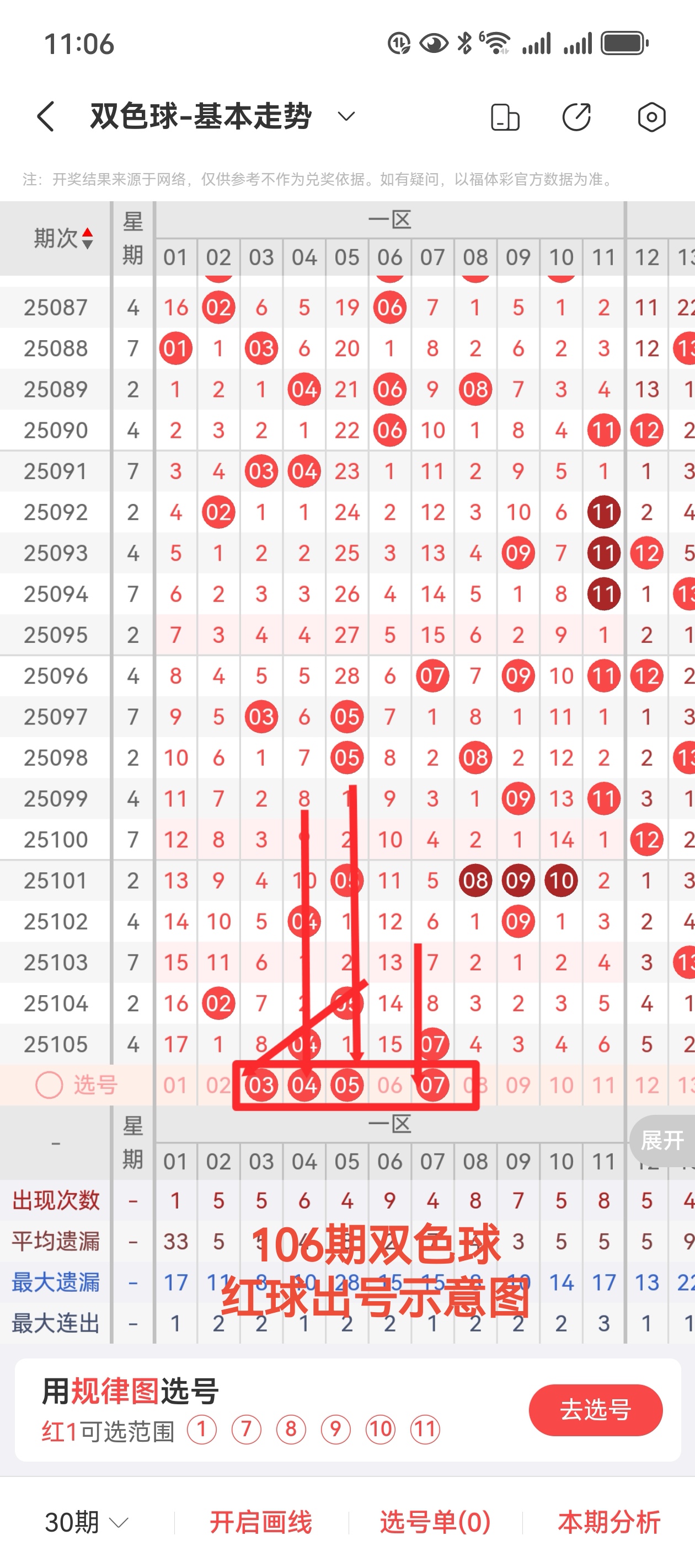Expand the statistics with the 展开 button

coord(662,1140)
